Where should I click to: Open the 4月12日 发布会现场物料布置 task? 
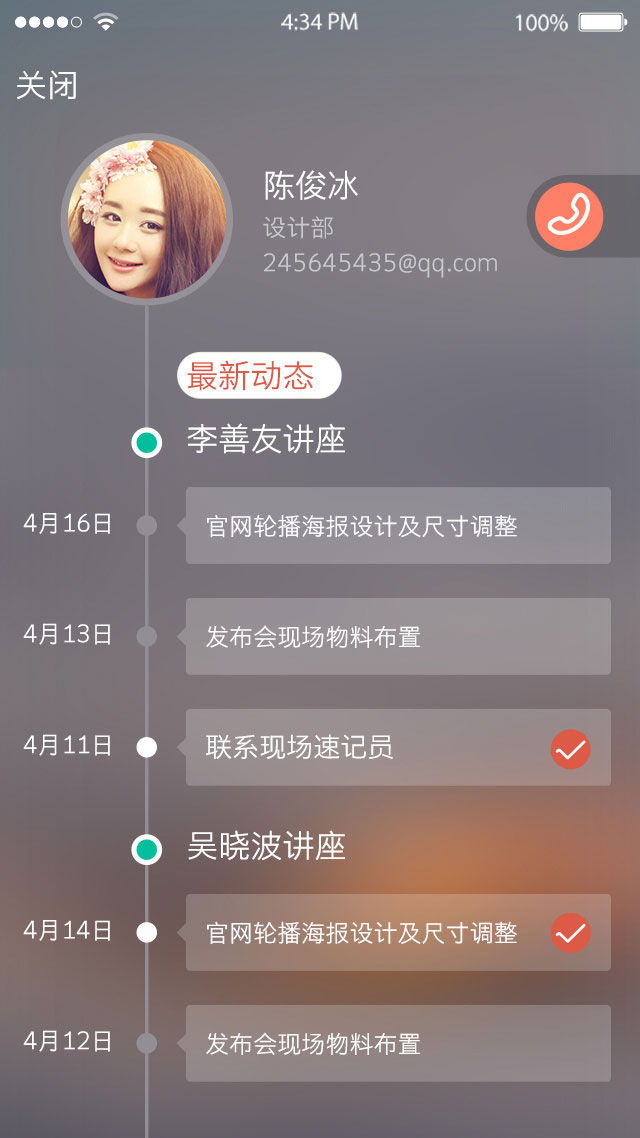(397, 1044)
